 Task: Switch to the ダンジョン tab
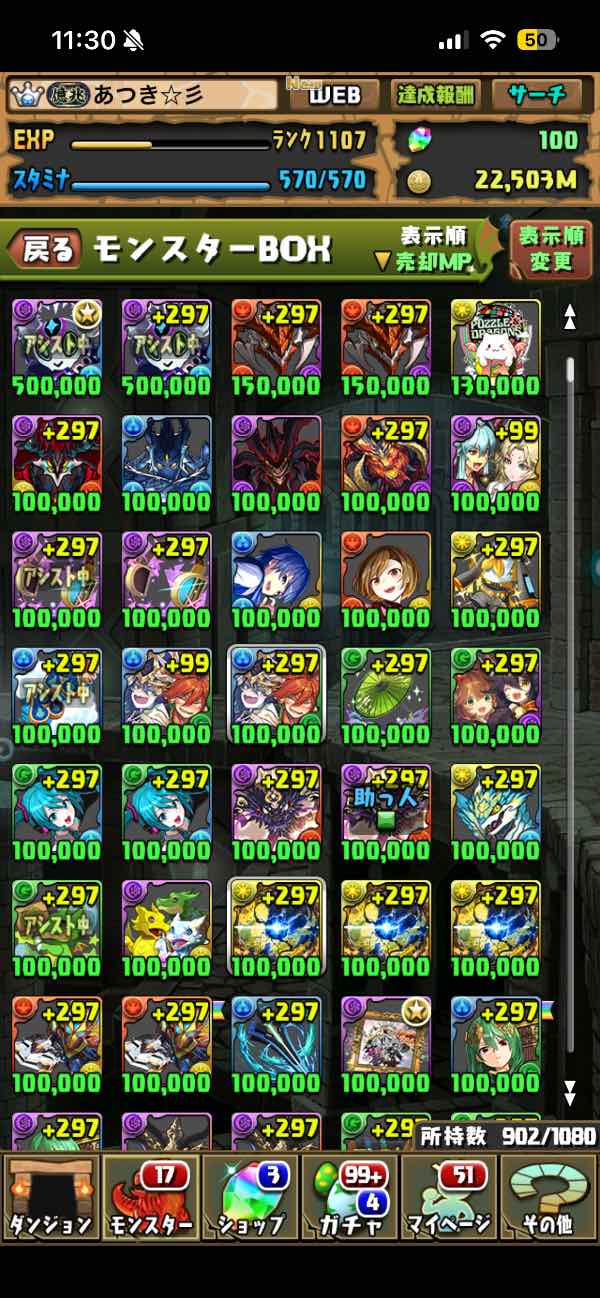coord(50,1195)
